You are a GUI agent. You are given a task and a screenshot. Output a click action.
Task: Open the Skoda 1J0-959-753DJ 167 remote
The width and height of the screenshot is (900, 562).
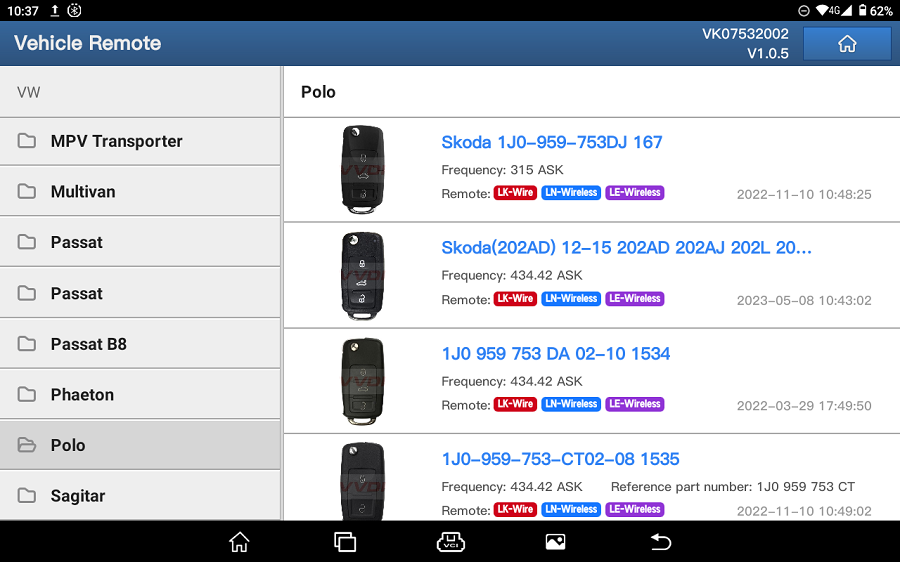(552, 142)
